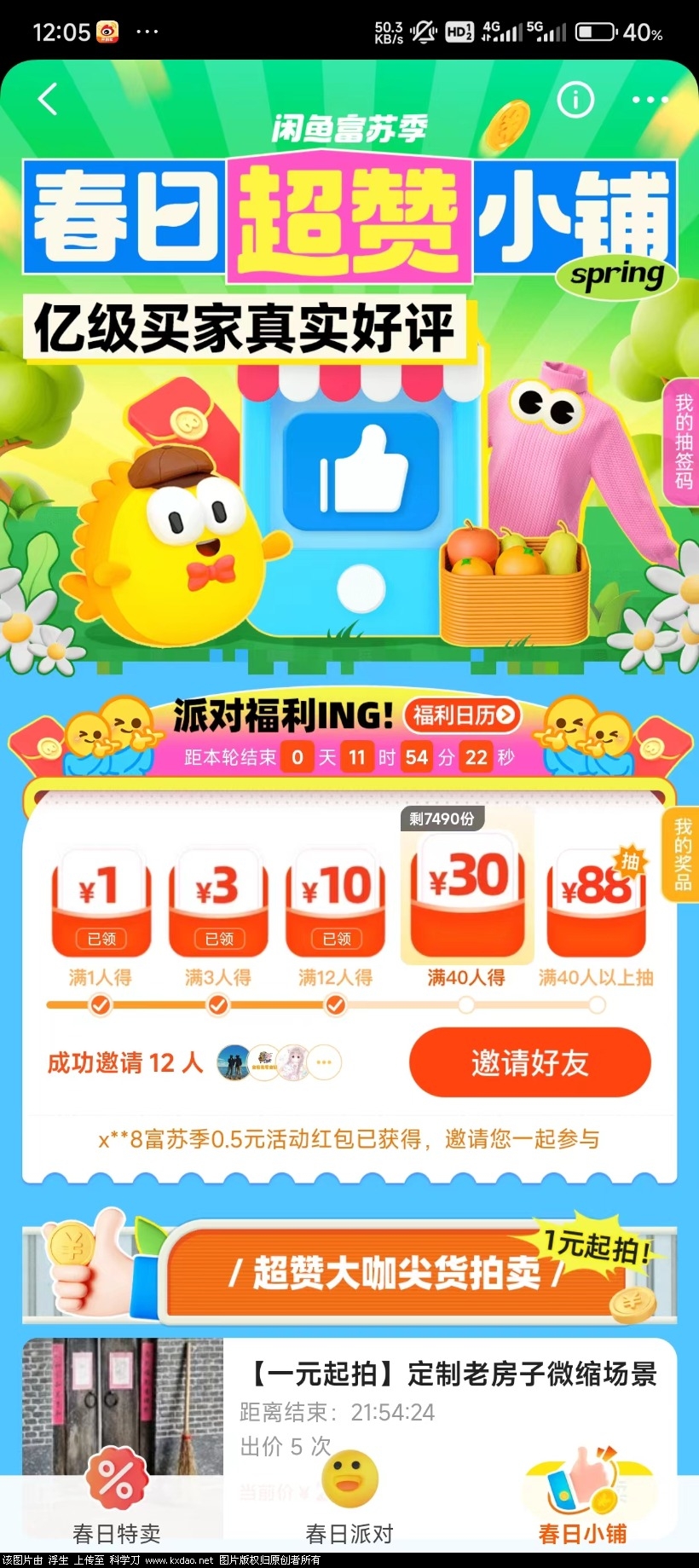Open the 超赞大咖尖货拍卖 banner
Image resolution: width=699 pixels, height=1568 pixels.
point(396,1273)
